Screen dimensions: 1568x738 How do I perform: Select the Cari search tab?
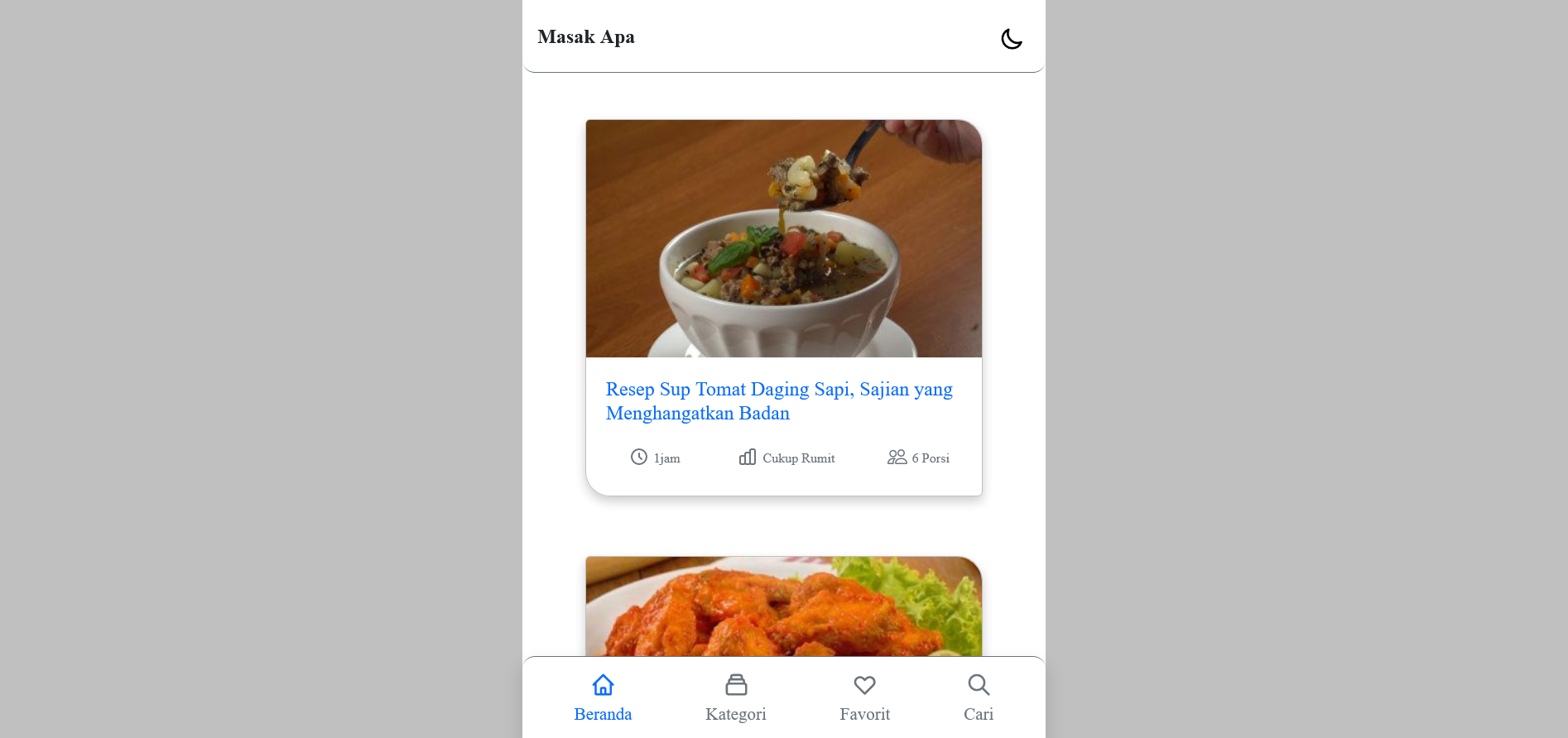978,697
